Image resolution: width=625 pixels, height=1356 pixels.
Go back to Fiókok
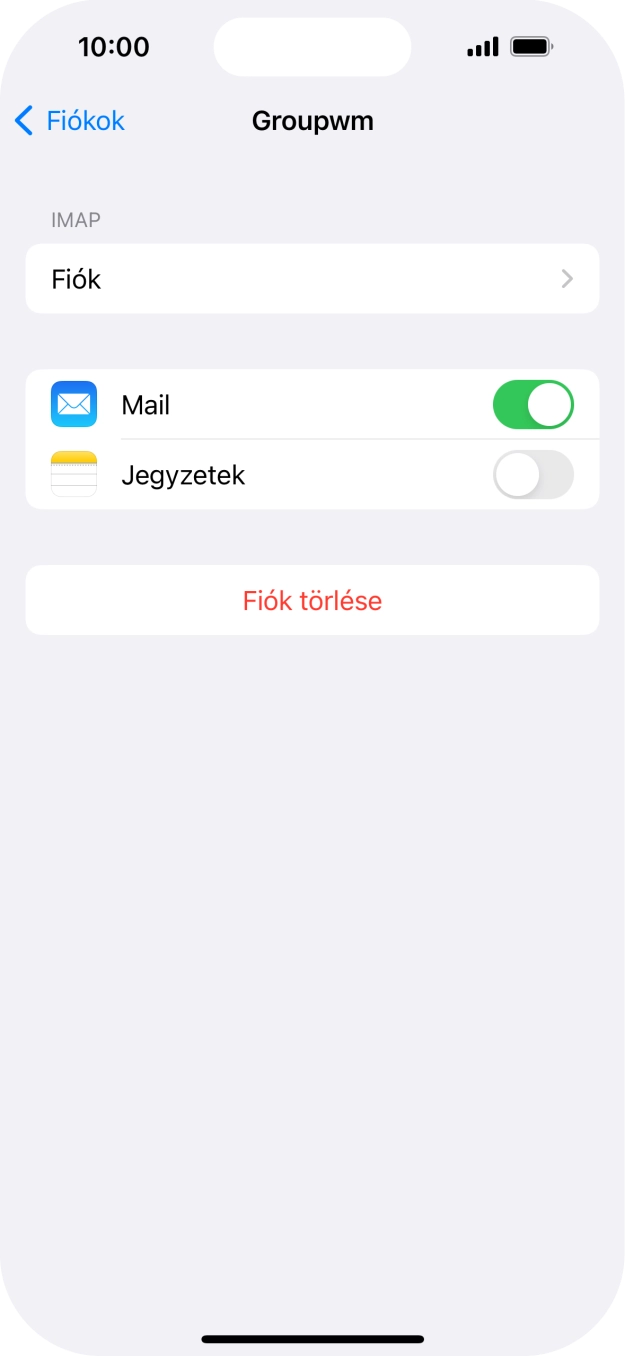[70, 121]
